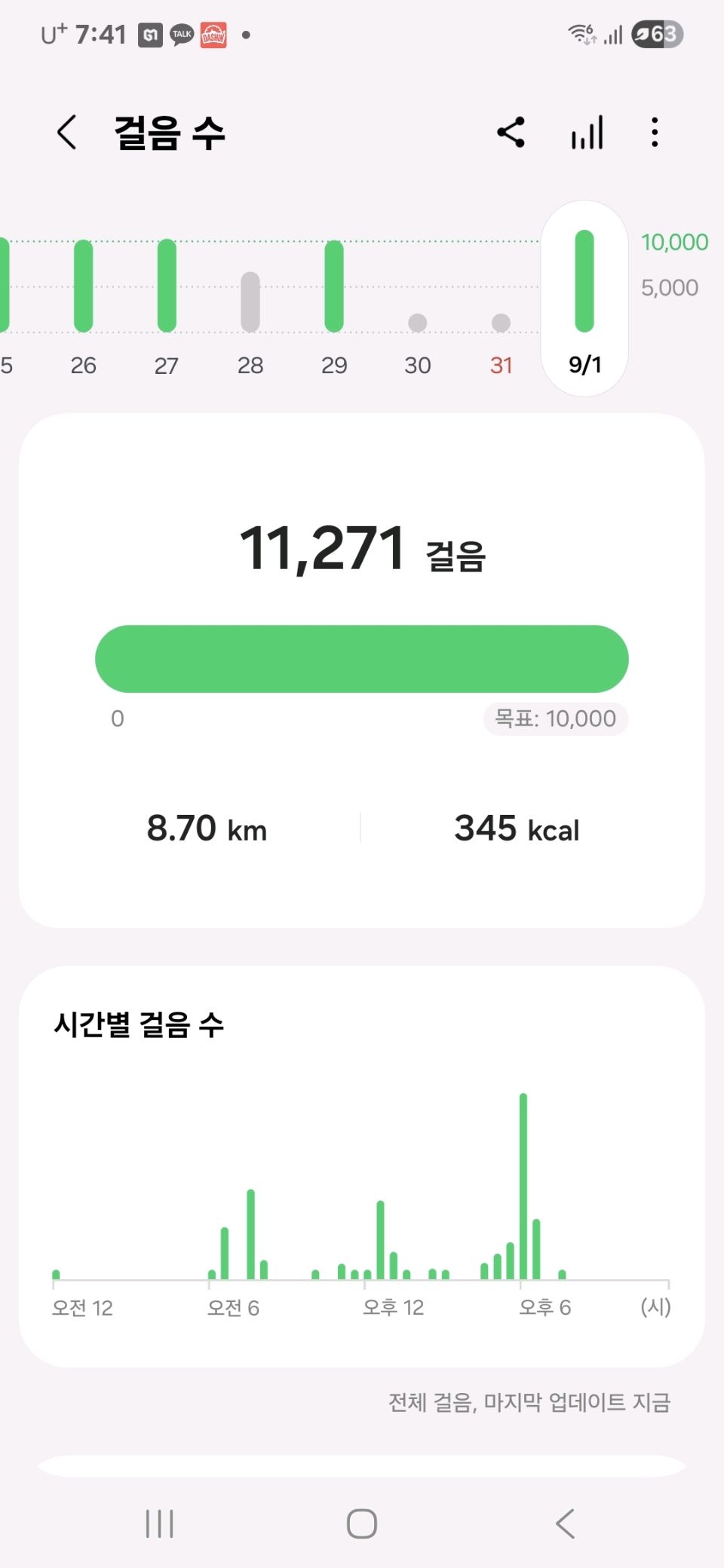Viewport: 724px width, 1568px height.
Task: Open the more options menu
Action: click(x=655, y=133)
